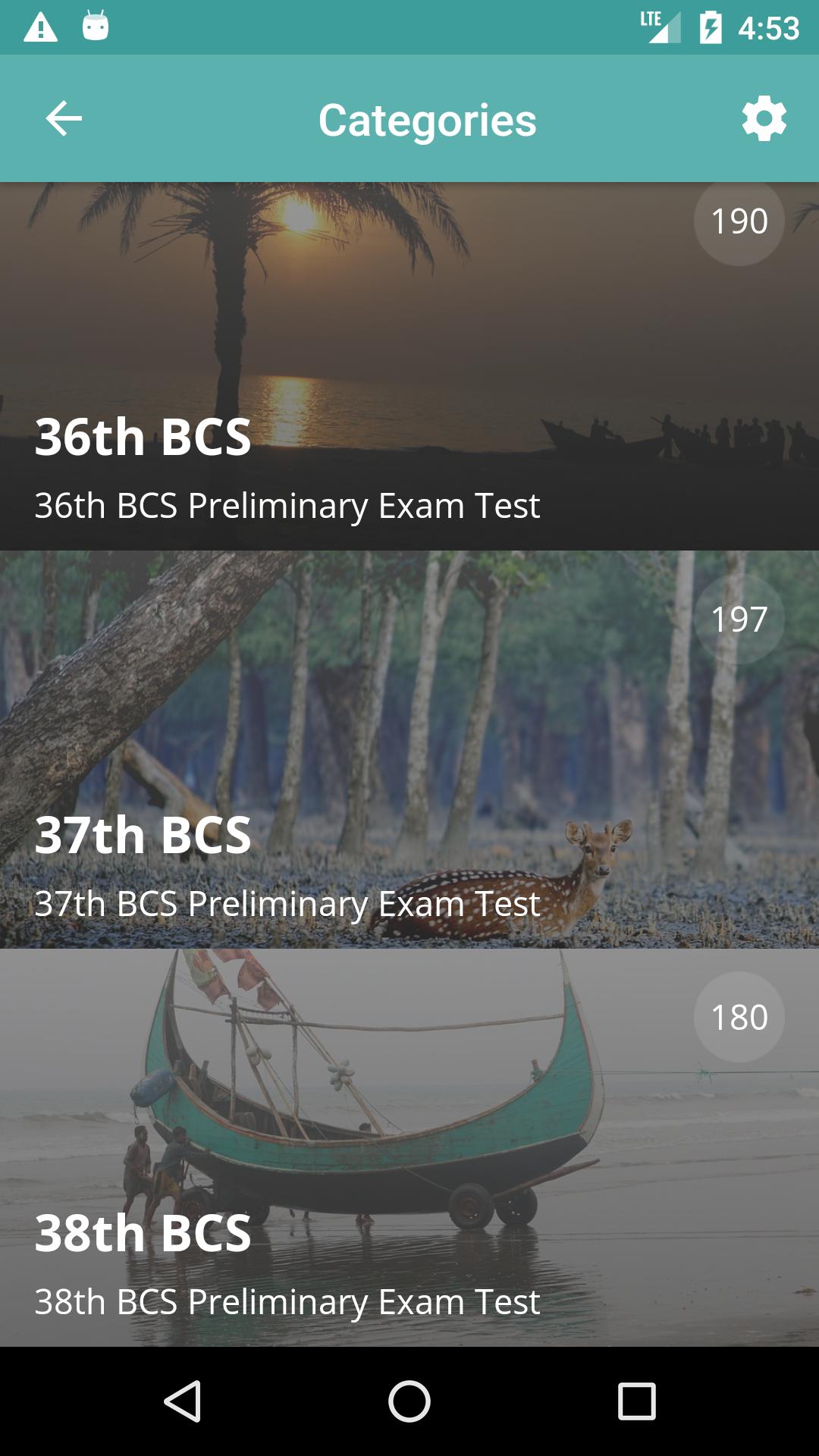Go back using the app bar arrow
Viewport: 819px width, 1456px height.
[x=64, y=119]
